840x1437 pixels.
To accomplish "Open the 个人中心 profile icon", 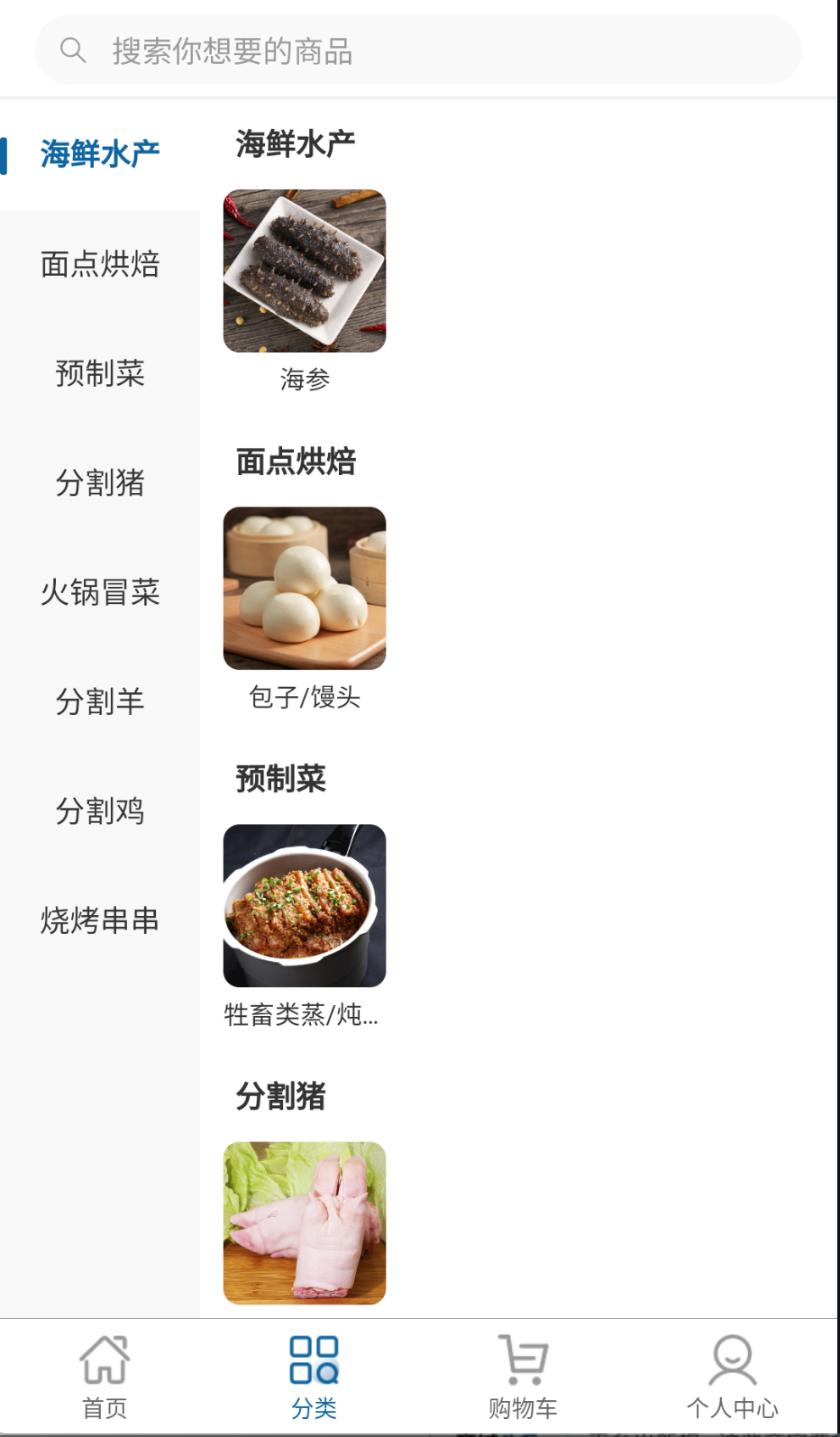I will [x=733, y=1371].
